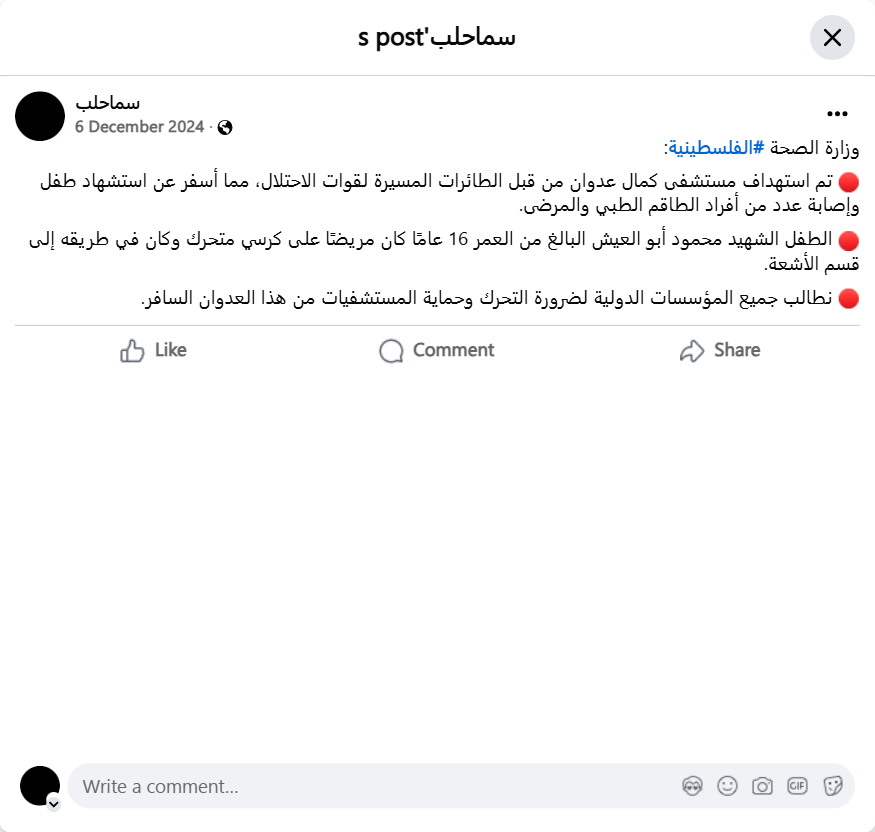Screen dimensions: 875x832
Task: Open the post's three-dot options menu
Action: (837, 114)
